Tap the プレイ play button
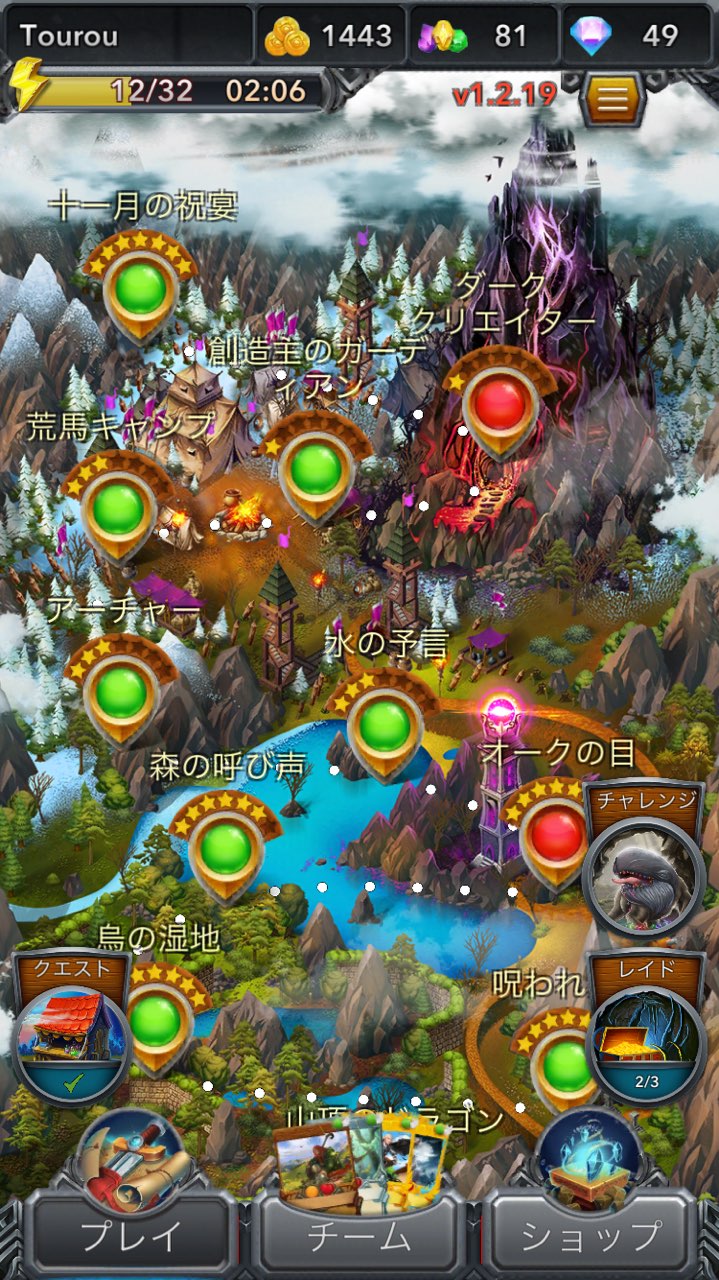This screenshot has width=719, height=1280. coord(131,1236)
